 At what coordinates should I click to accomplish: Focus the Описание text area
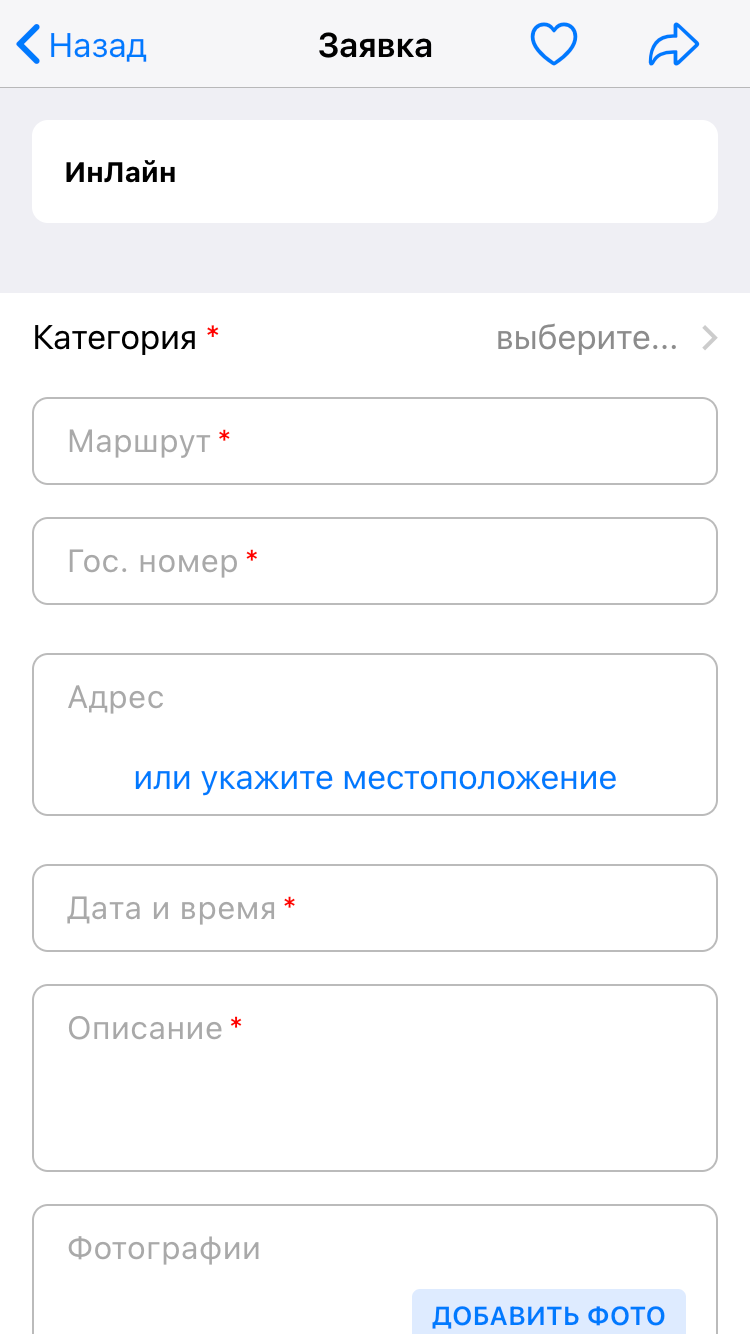375,1078
